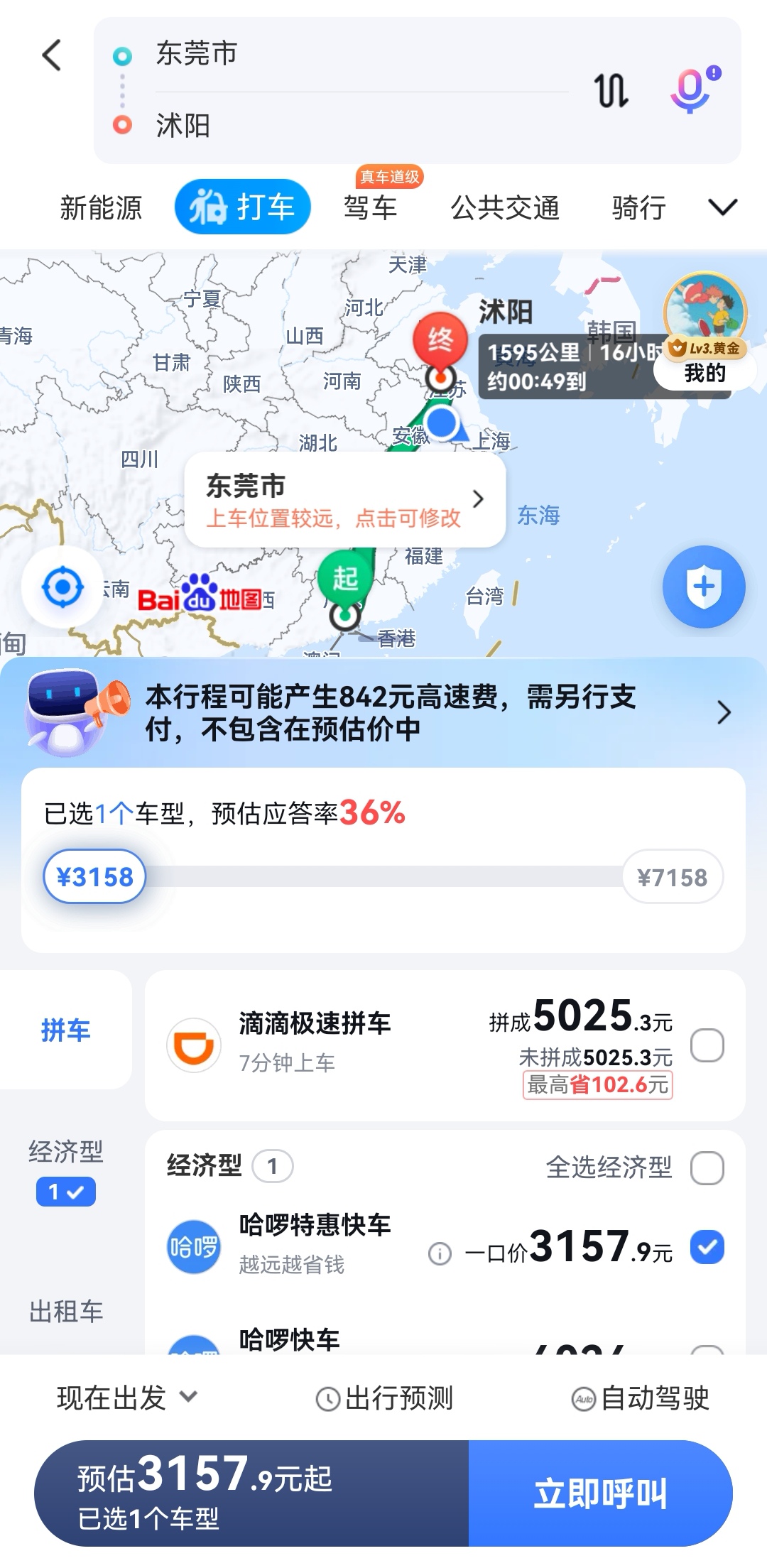
Task: Expand more travel modes
Action: click(x=722, y=208)
